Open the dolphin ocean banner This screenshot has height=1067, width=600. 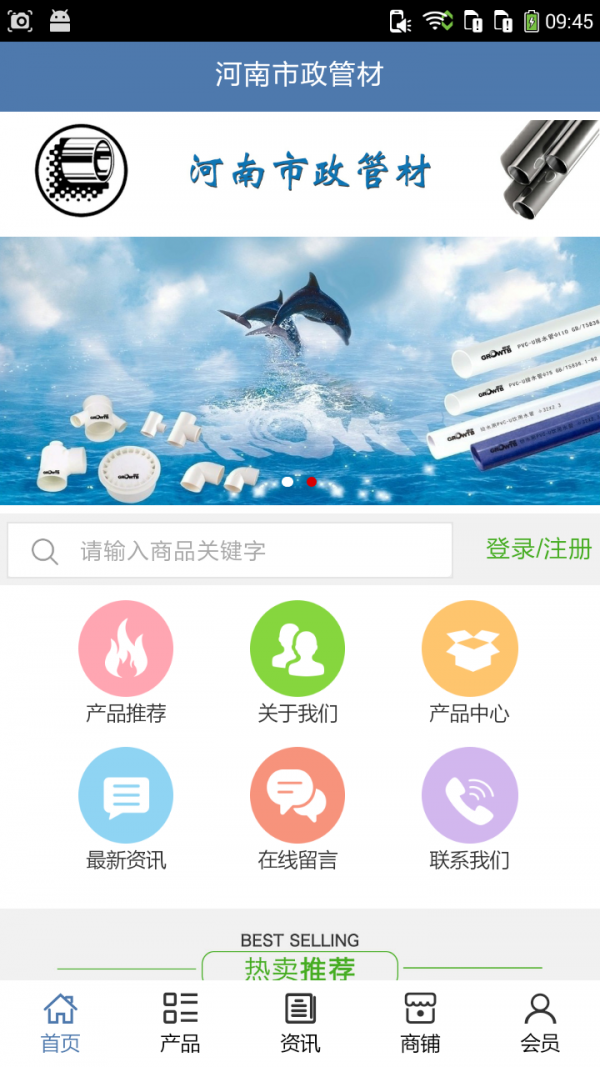click(x=300, y=370)
